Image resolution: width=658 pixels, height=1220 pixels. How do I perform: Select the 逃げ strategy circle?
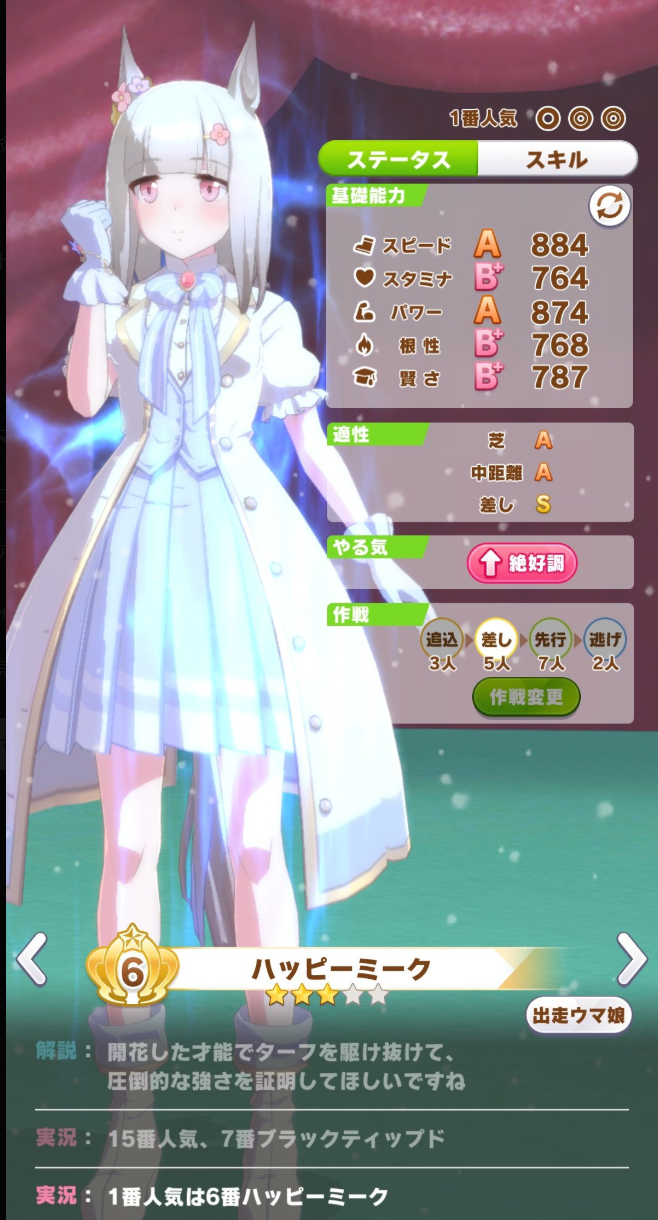[x=605, y=638]
